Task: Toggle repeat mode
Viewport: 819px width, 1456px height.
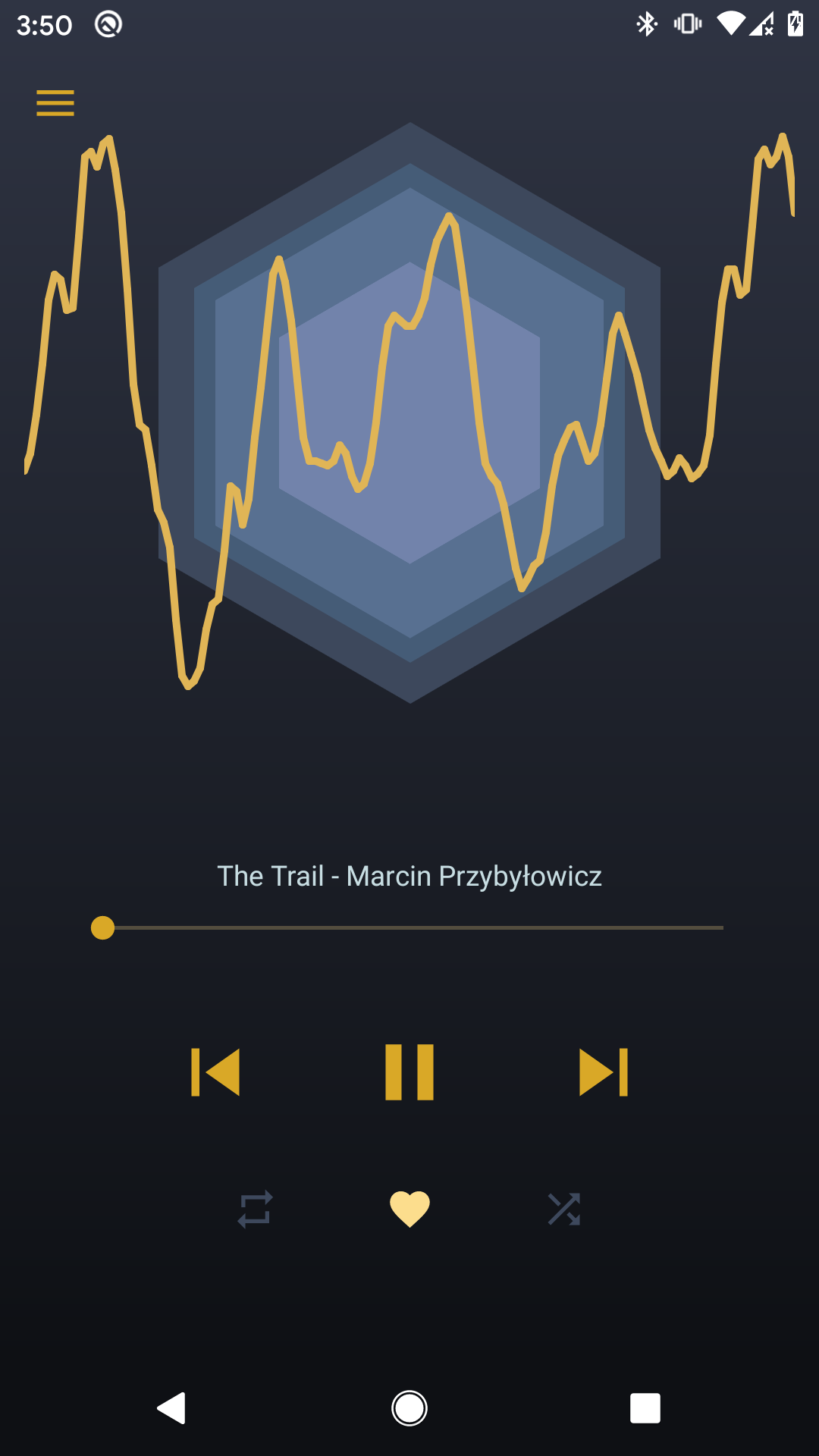Action: (x=255, y=1209)
